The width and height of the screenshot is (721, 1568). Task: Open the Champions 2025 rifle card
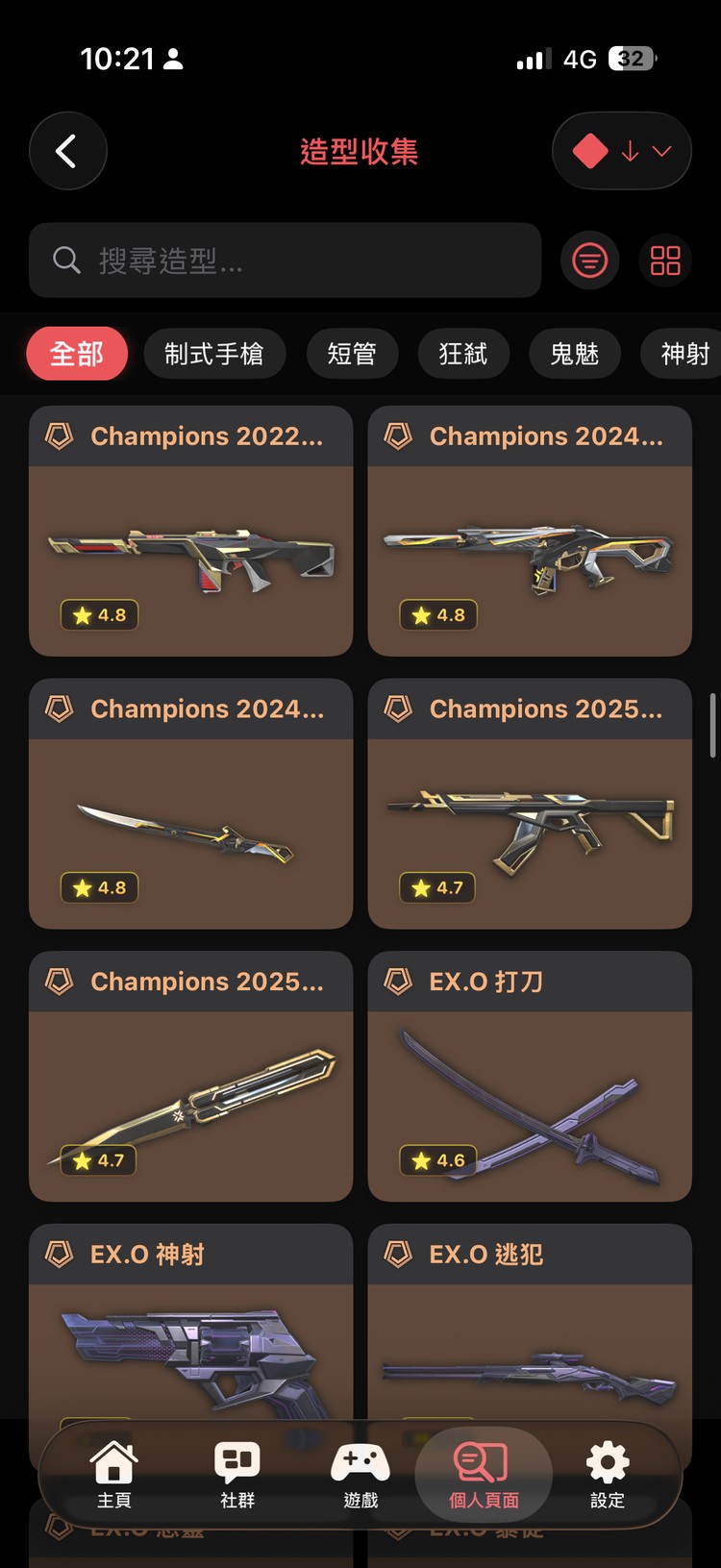(x=530, y=804)
